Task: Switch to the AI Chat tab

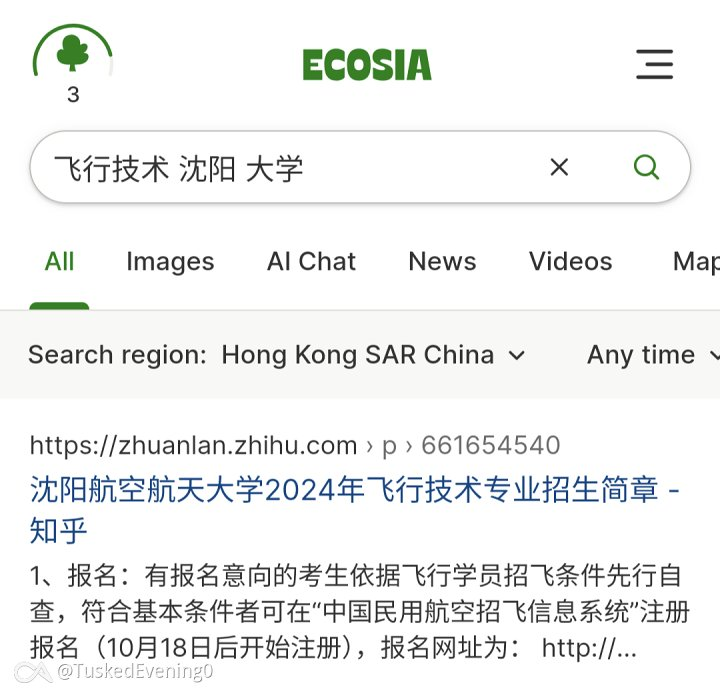Action: pos(311,262)
